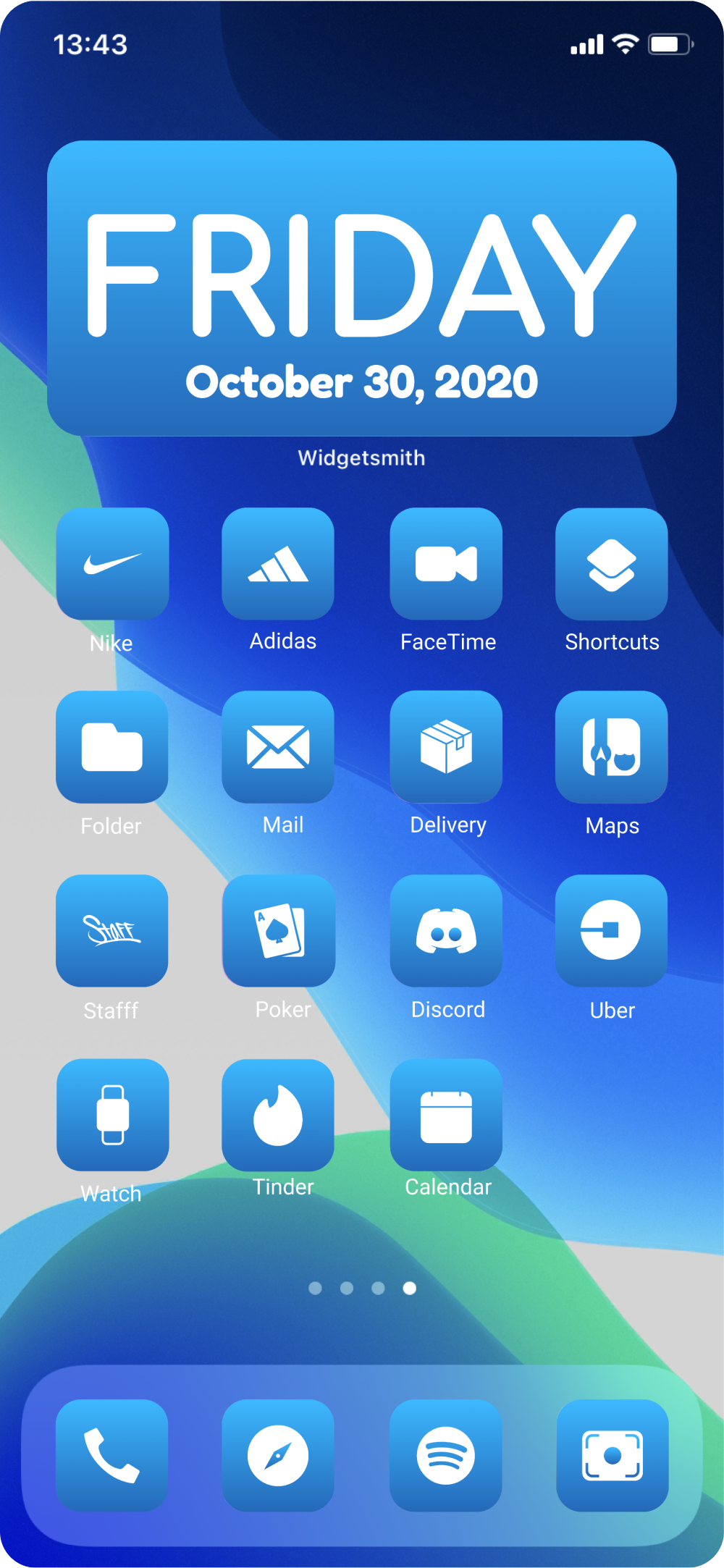
Task: Check email in the Mail app
Action: click(x=278, y=747)
